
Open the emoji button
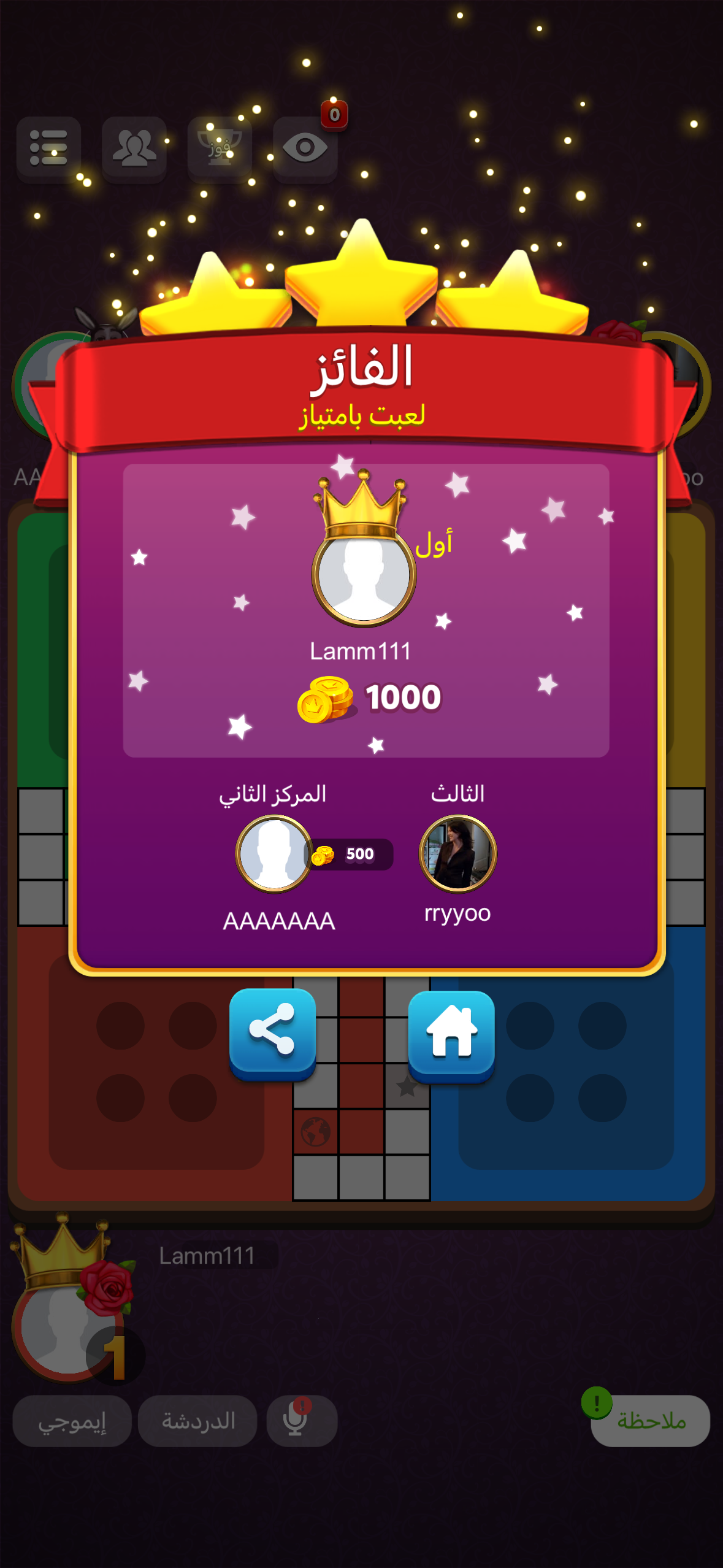point(72,1421)
